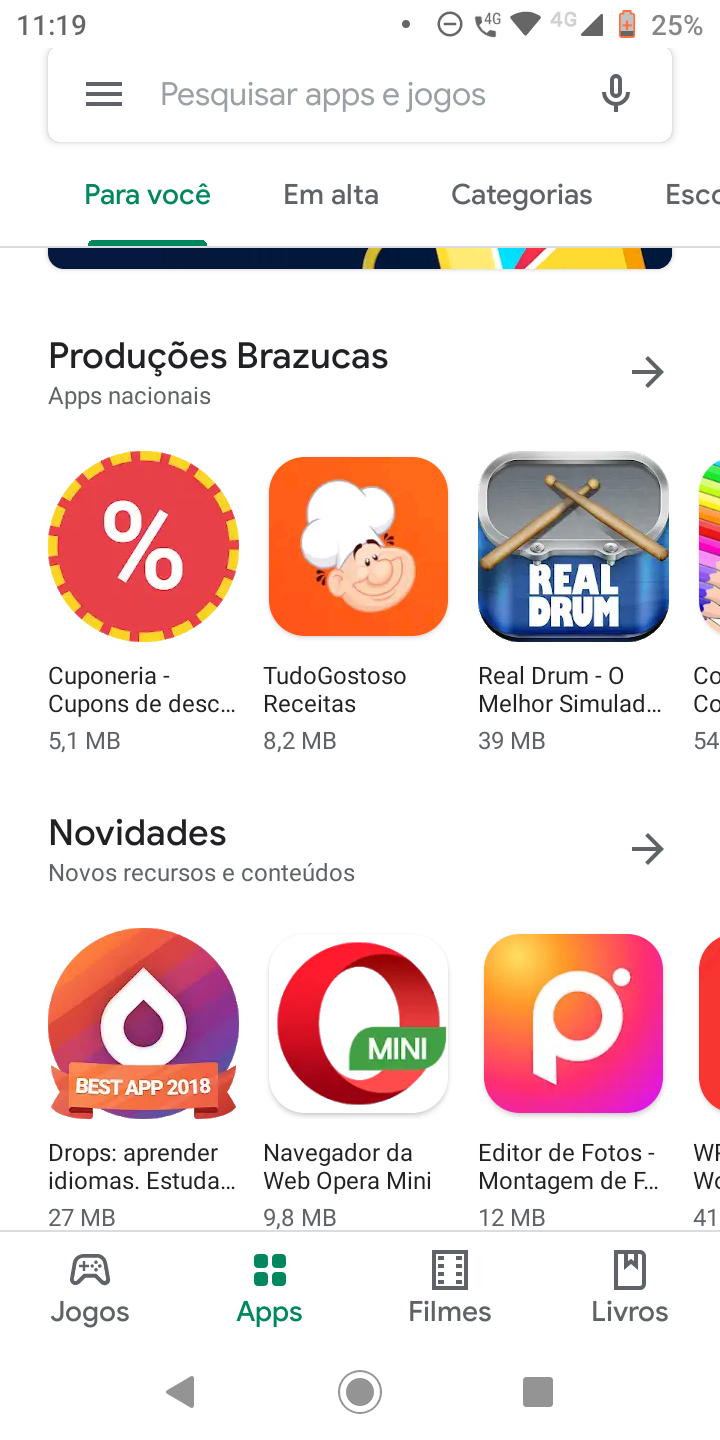
Task: Go back with the system back button
Action: point(181,1391)
